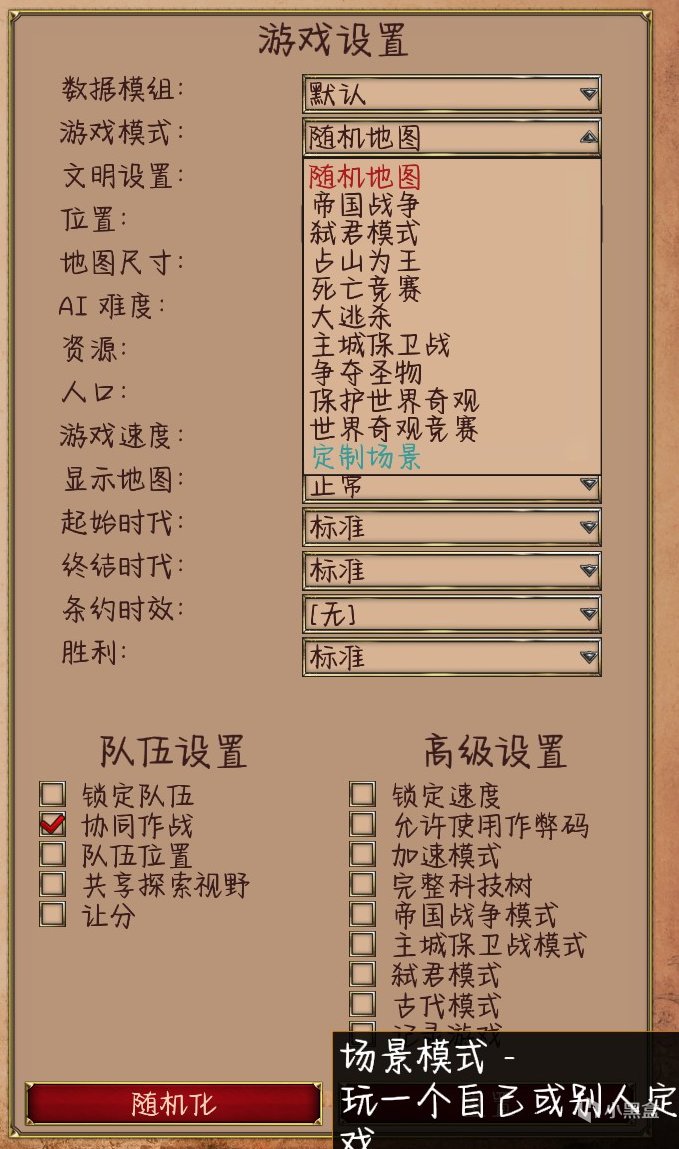Tap the 随机化 button
Image resolution: width=679 pixels, height=1149 pixels.
point(175,1104)
